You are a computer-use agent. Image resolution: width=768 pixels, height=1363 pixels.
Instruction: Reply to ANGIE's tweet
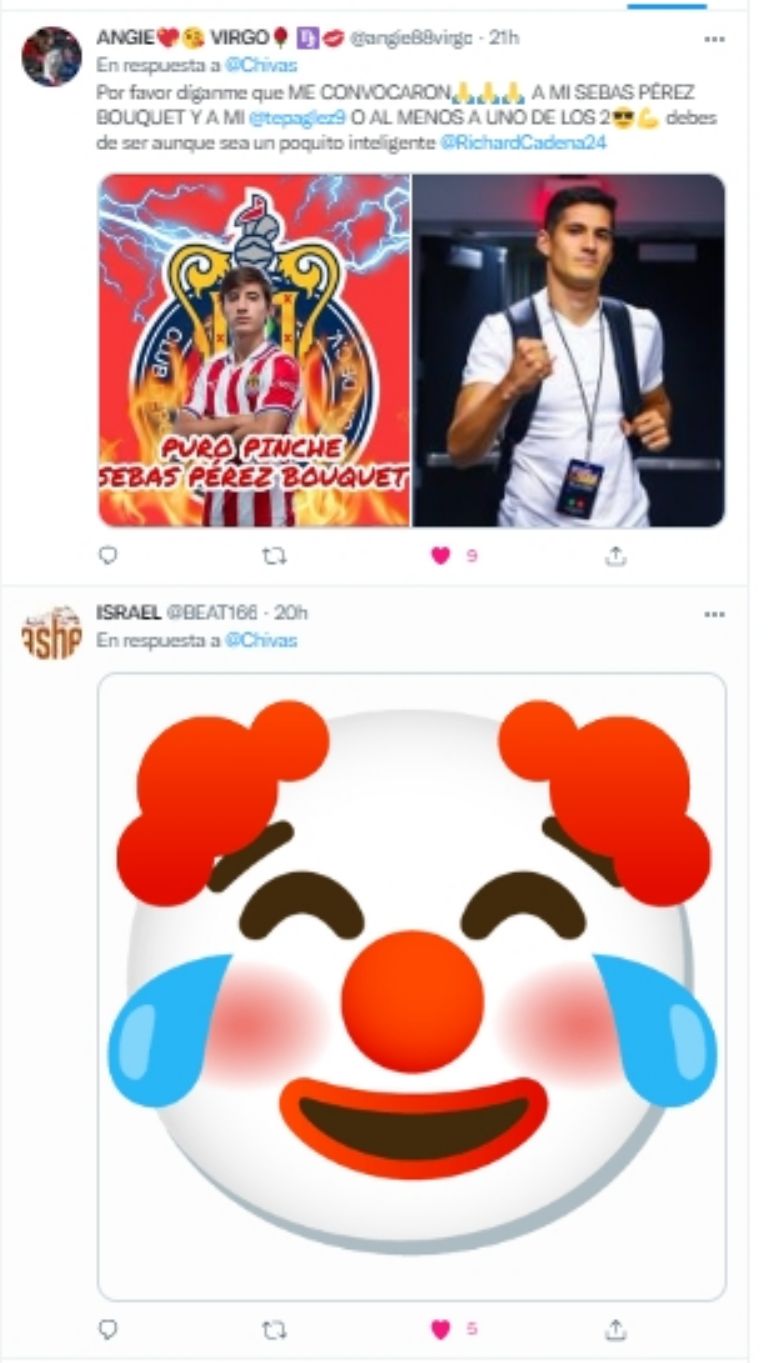click(x=108, y=555)
